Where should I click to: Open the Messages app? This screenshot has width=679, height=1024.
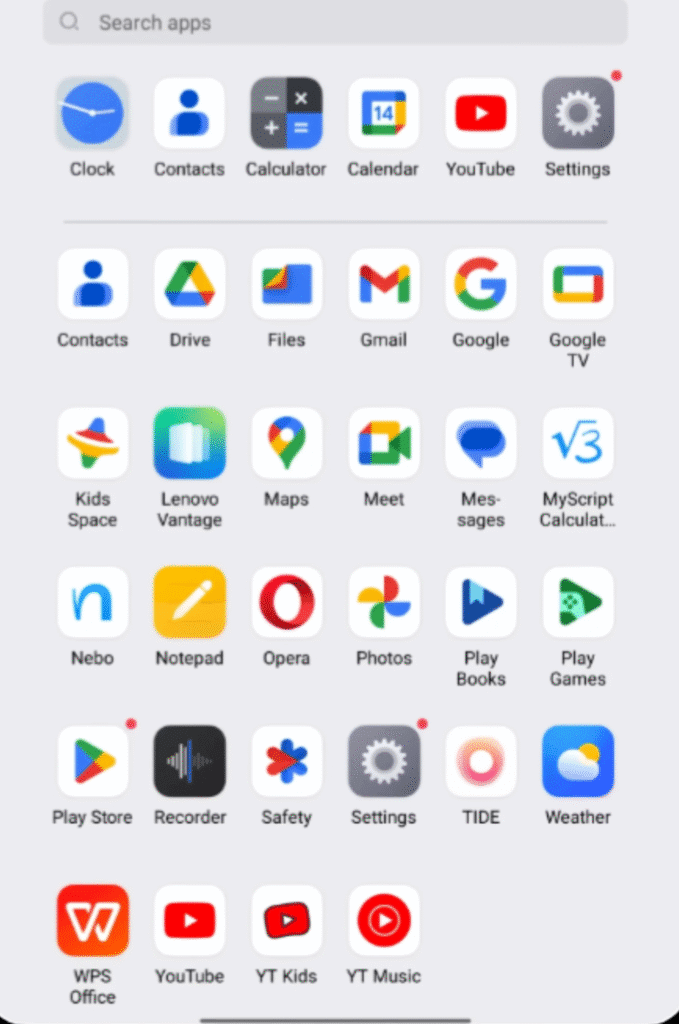(480, 443)
